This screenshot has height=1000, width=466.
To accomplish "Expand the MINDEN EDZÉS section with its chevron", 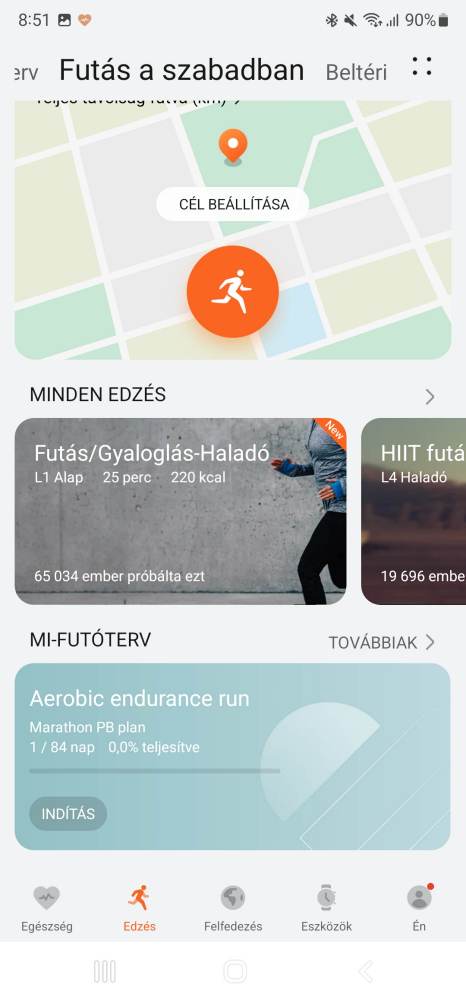I will pyautogui.click(x=430, y=397).
